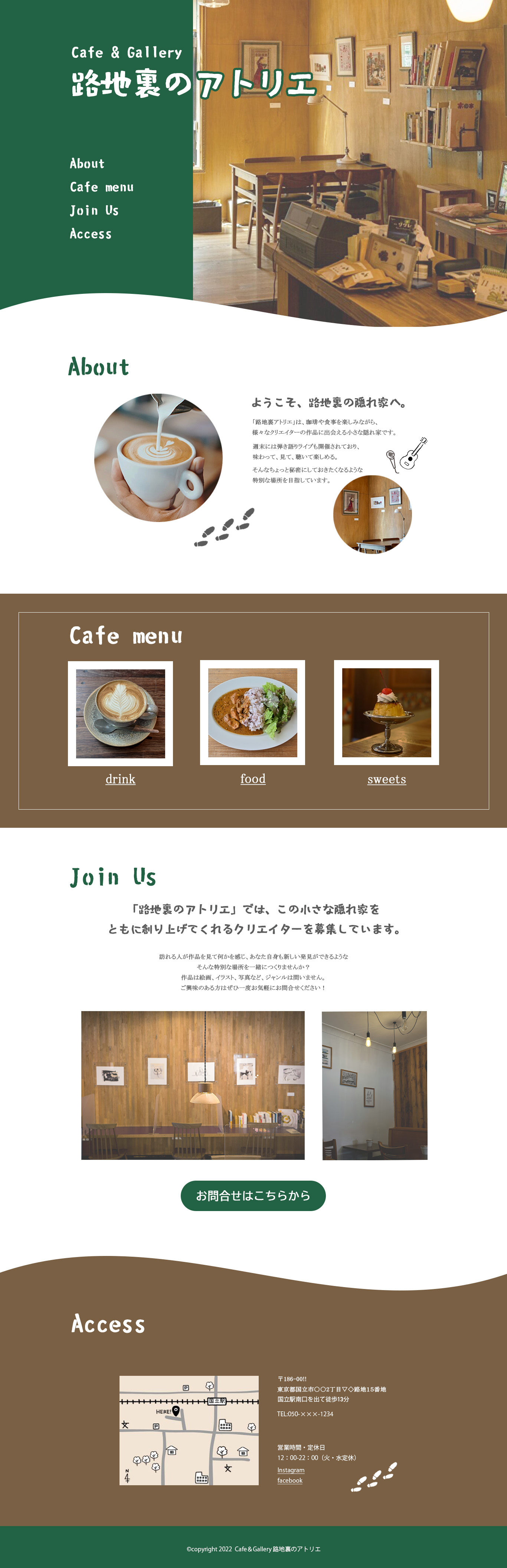Open the sweets menu link

click(x=386, y=780)
